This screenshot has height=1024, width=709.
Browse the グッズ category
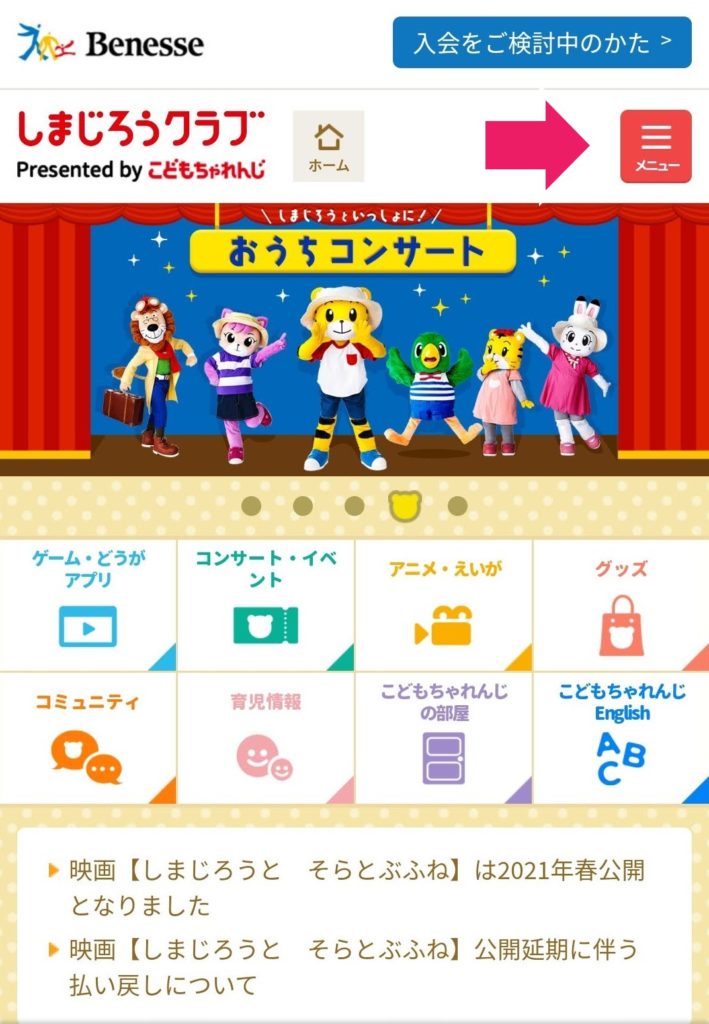[x=621, y=605]
